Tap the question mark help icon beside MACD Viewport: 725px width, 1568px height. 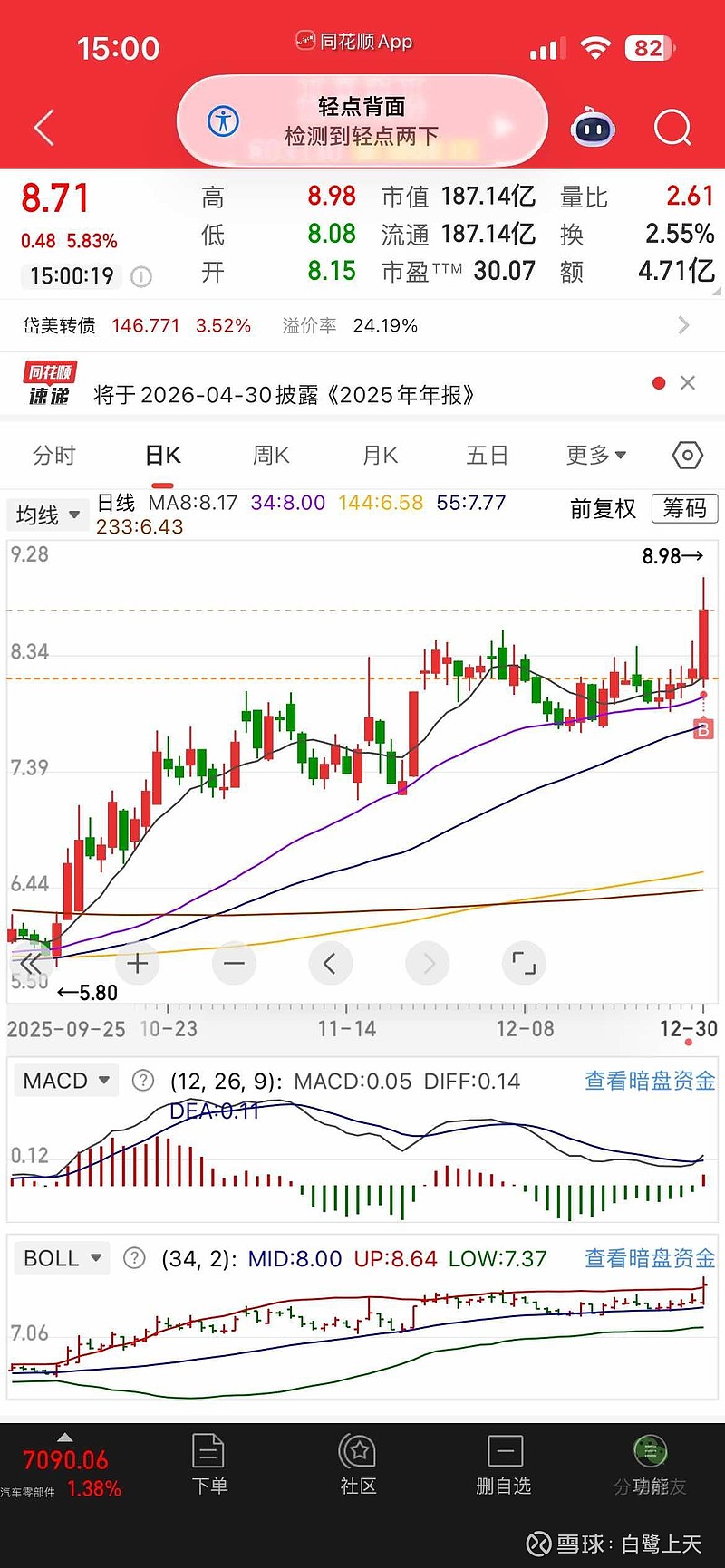click(x=142, y=1080)
